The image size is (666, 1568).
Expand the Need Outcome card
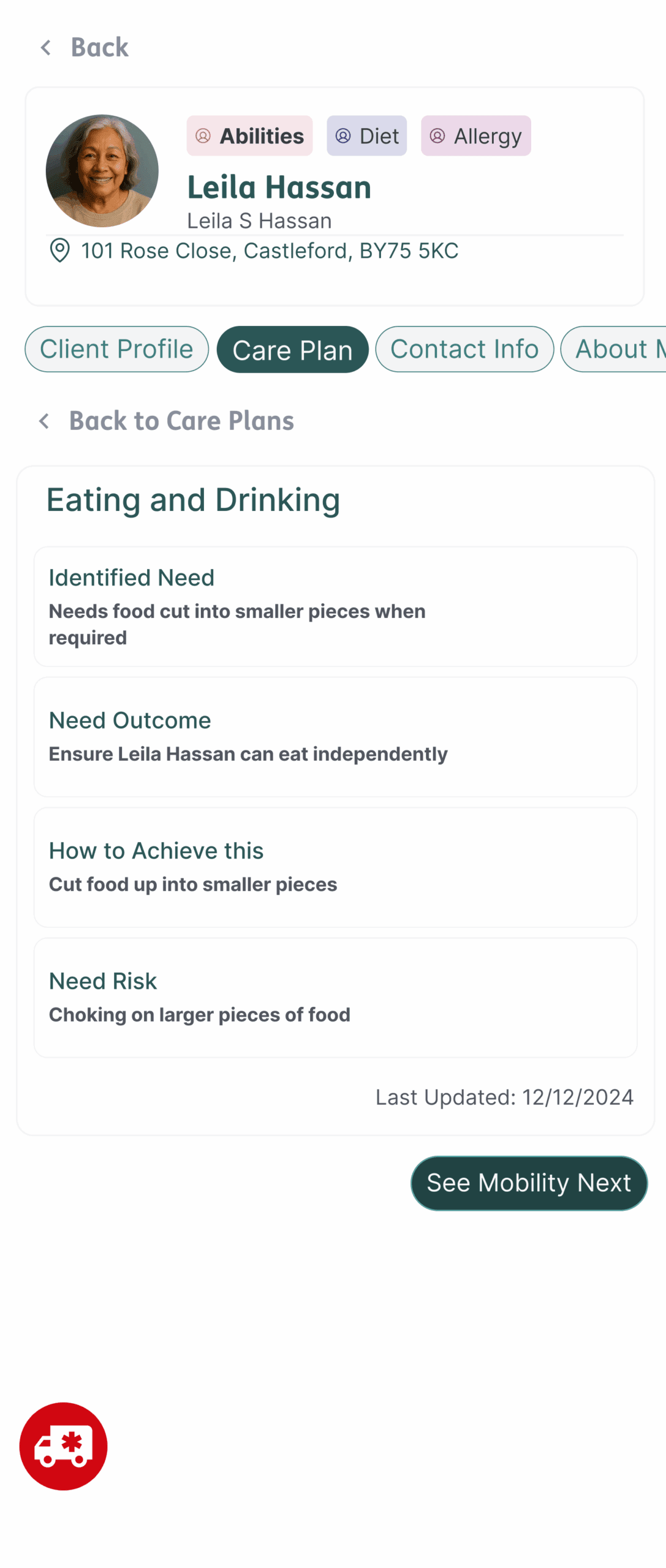tap(336, 736)
